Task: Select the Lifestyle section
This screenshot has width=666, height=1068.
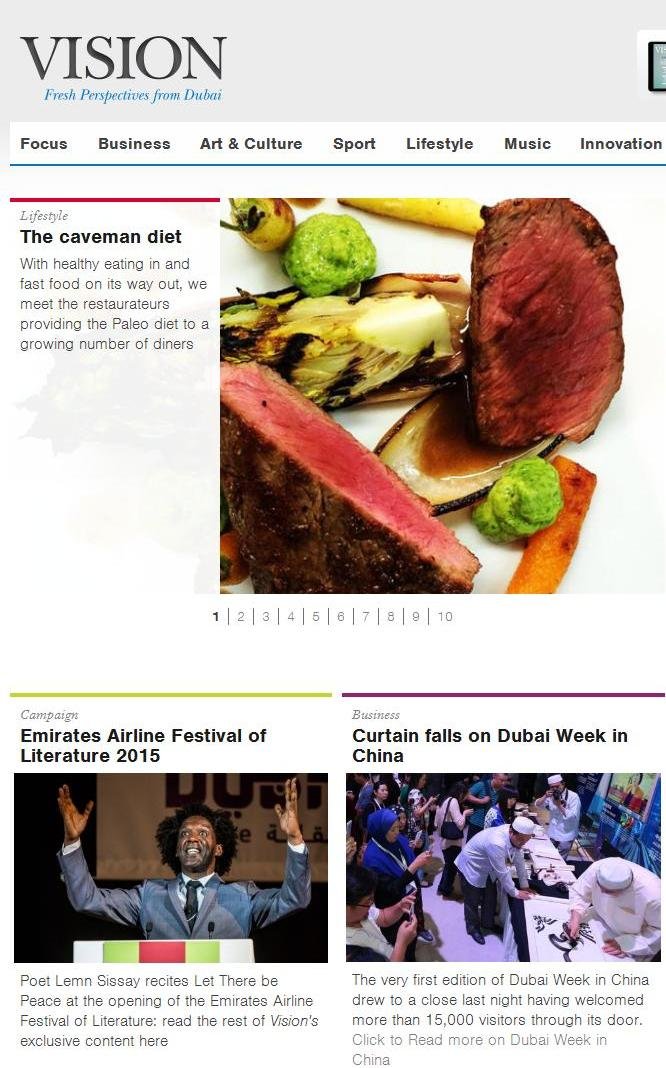Action: [439, 143]
